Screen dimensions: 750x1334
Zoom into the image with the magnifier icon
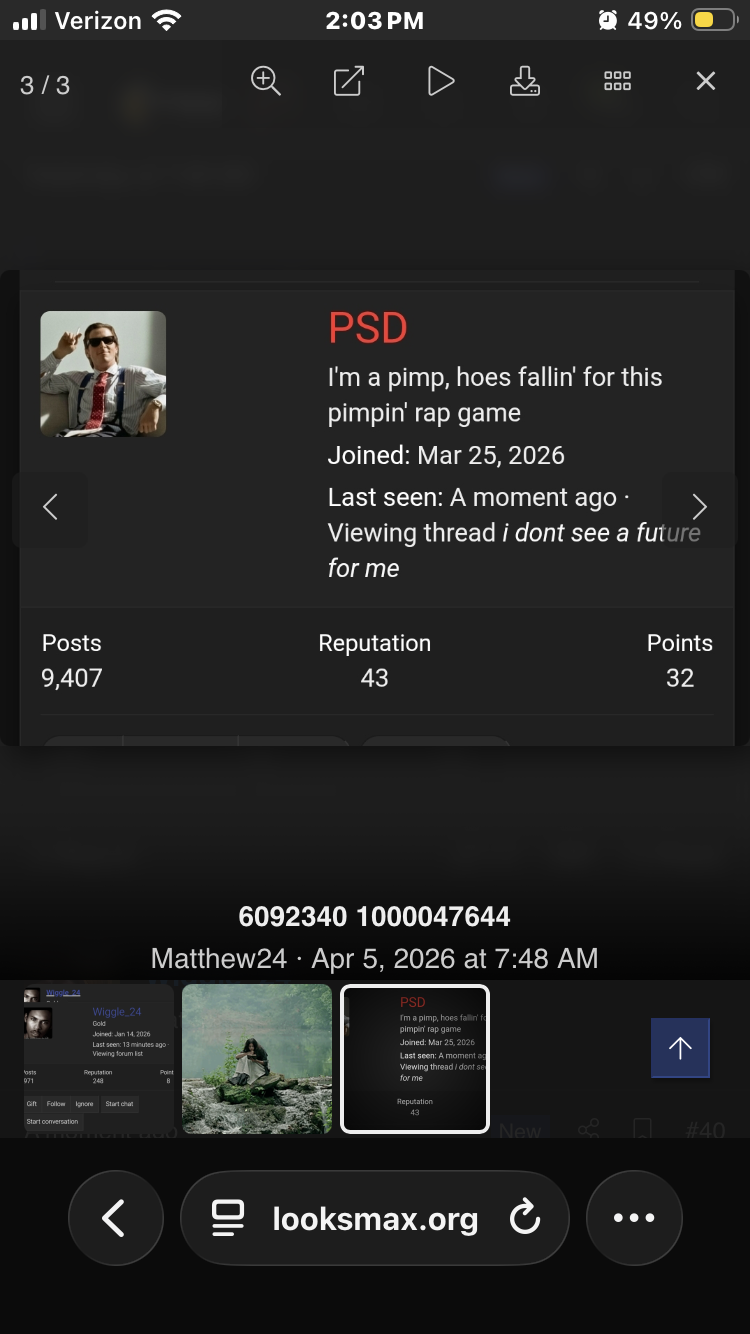click(266, 81)
